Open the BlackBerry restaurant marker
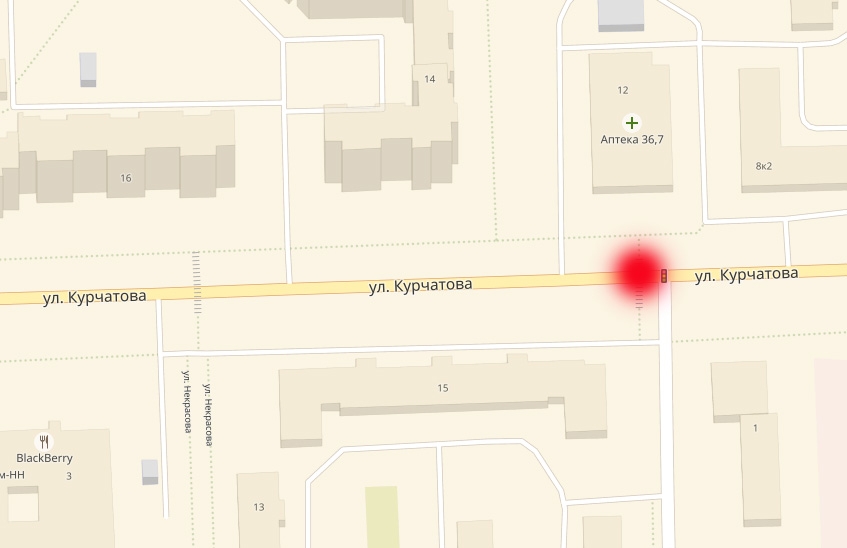The image size is (847, 548). click(44, 441)
